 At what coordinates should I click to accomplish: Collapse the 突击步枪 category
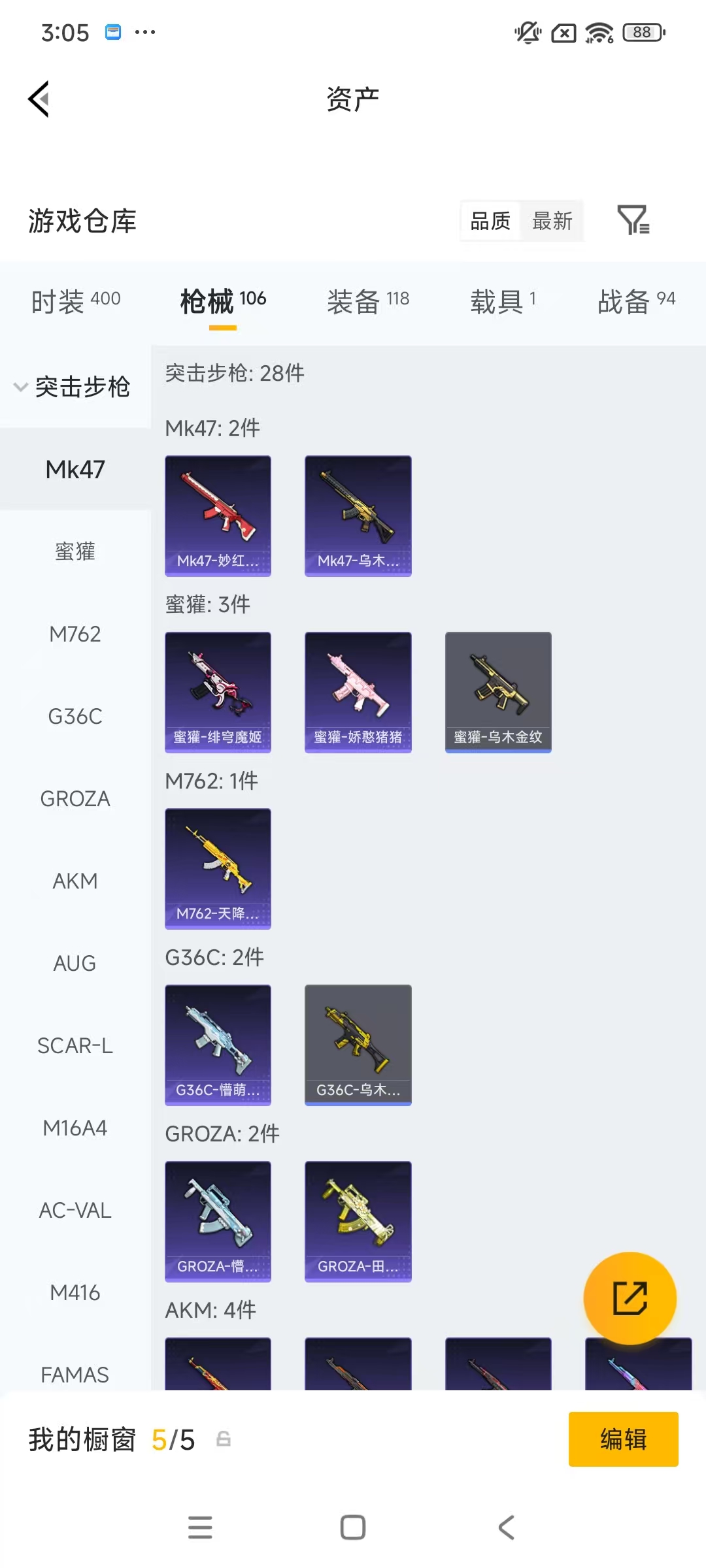coord(73,387)
